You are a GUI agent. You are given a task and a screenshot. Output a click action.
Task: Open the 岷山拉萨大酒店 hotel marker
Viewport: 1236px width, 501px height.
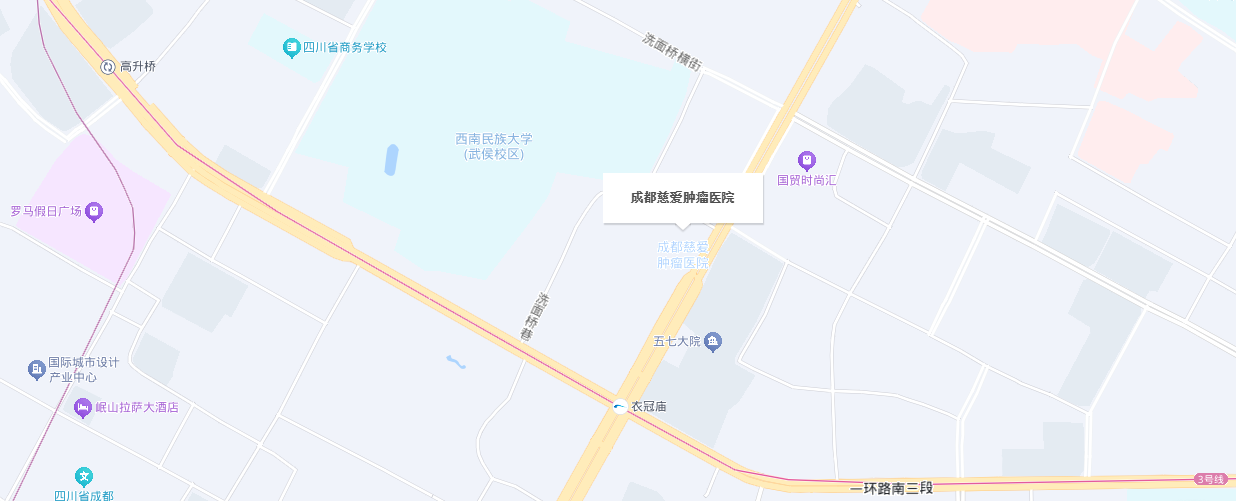pyautogui.click(x=84, y=407)
